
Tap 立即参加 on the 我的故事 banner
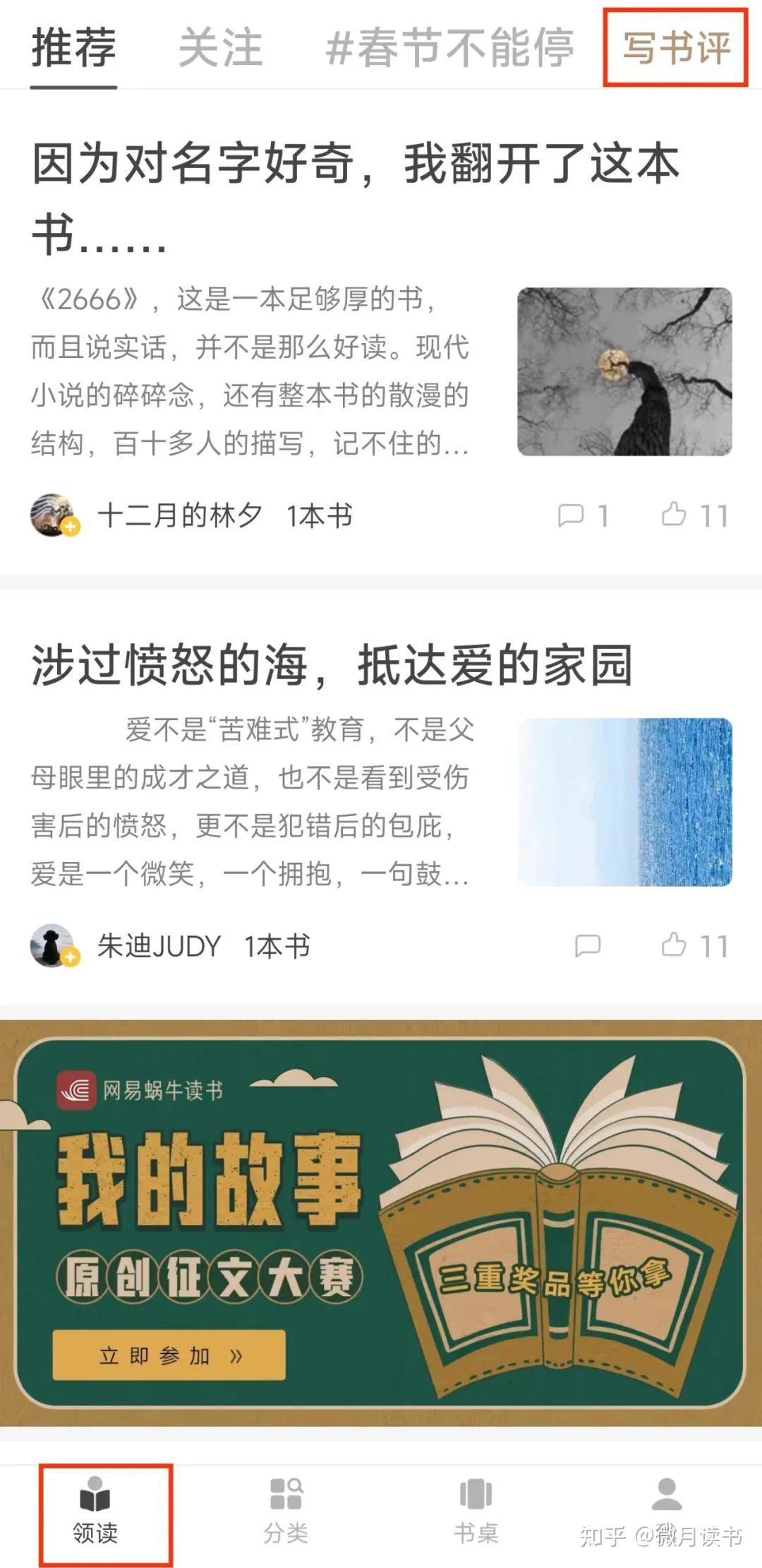(x=169, y=1355)
